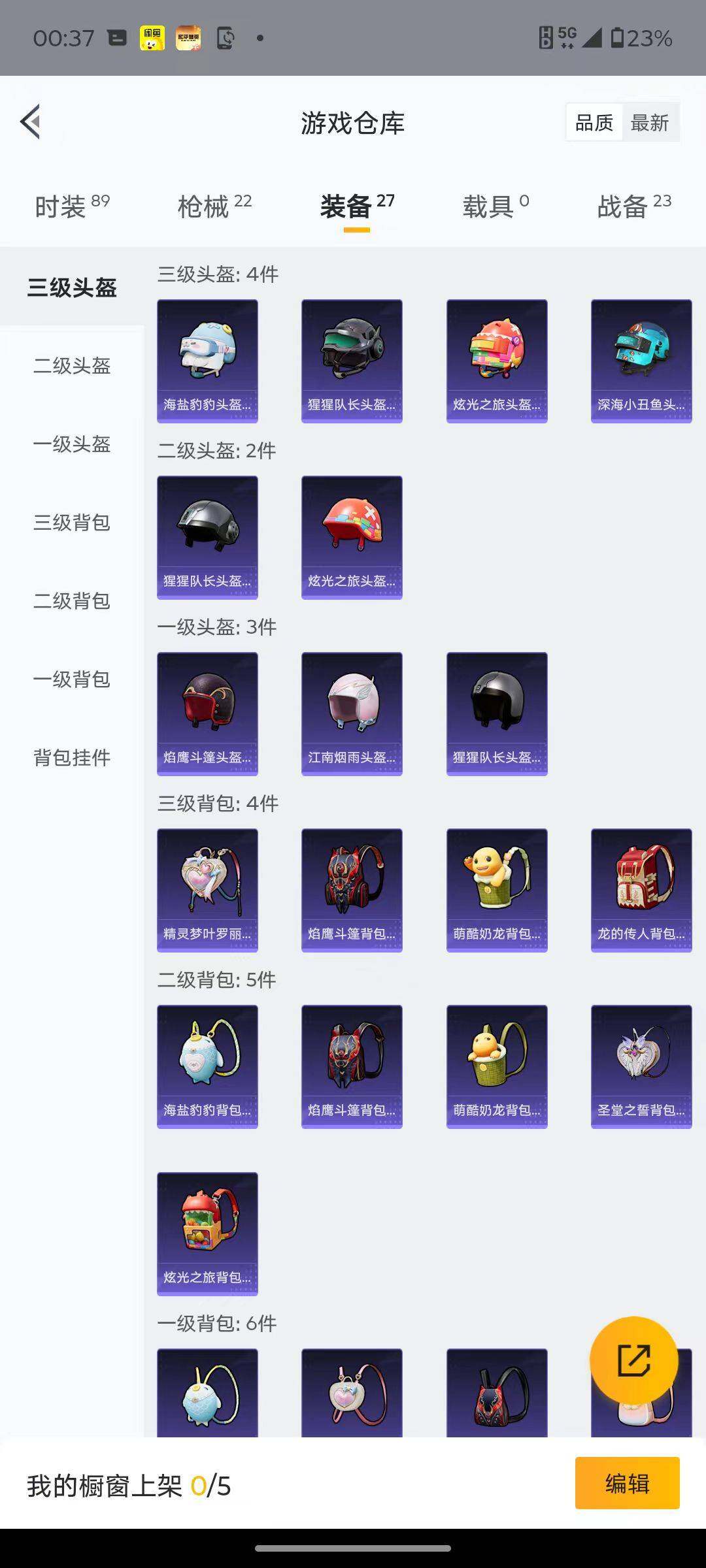Select the 品质 sort option

pyautogui.click(x=594, y=122)
